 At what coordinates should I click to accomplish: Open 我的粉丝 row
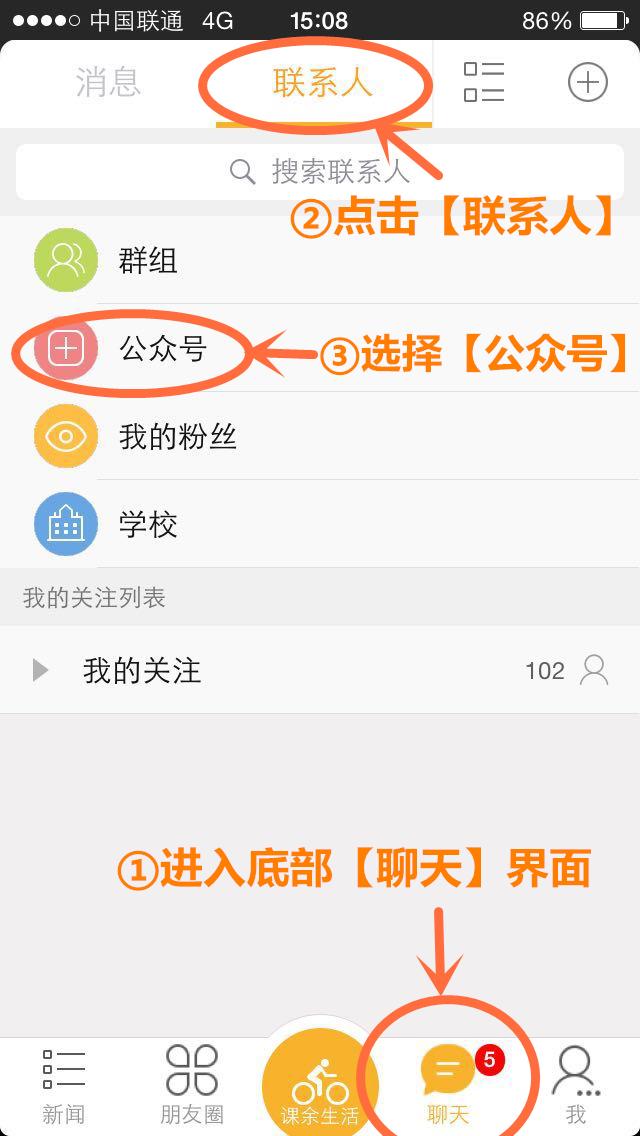(320, 436)
